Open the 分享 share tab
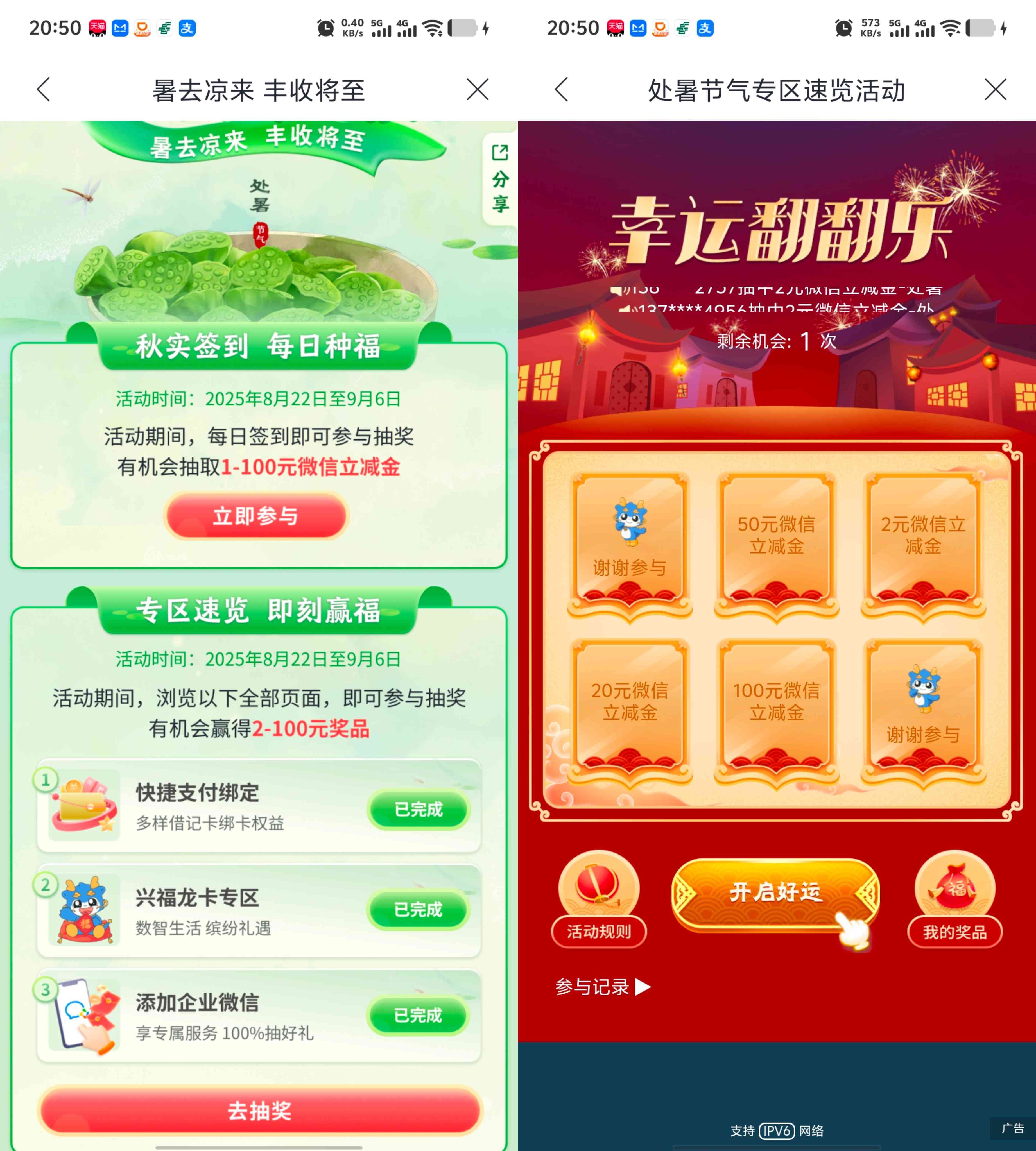 (x=500, y=179)
